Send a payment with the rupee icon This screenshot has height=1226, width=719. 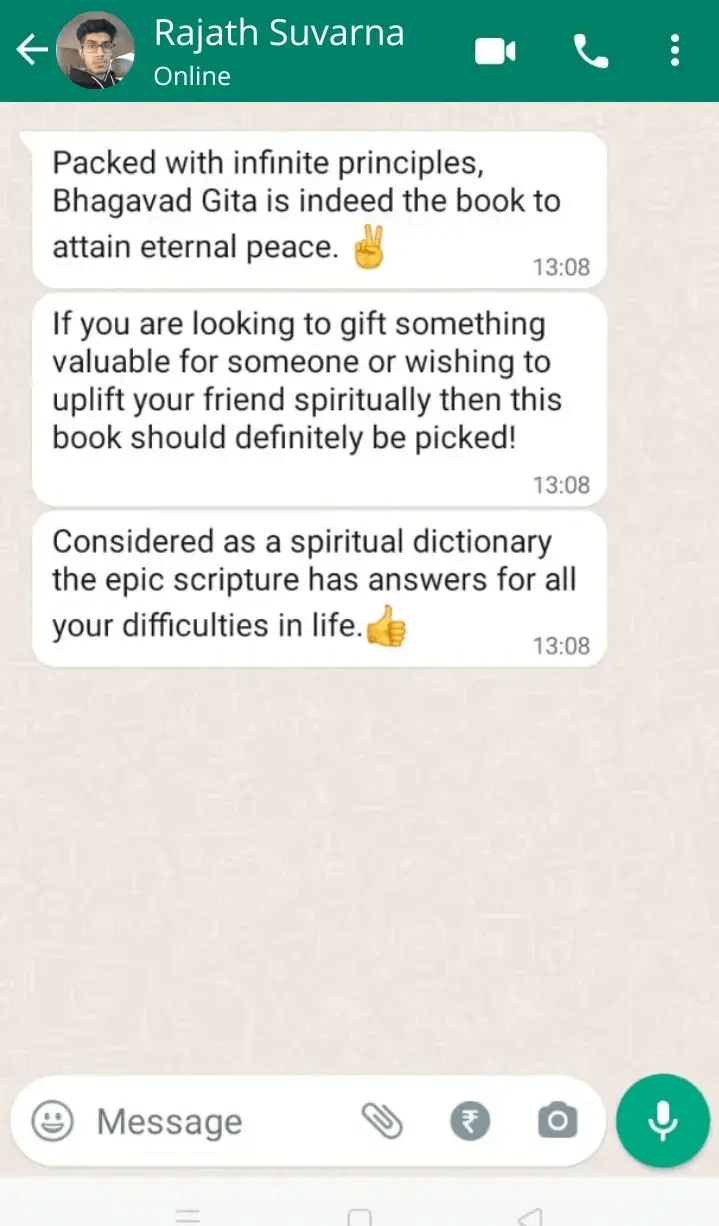(470, 1121)
